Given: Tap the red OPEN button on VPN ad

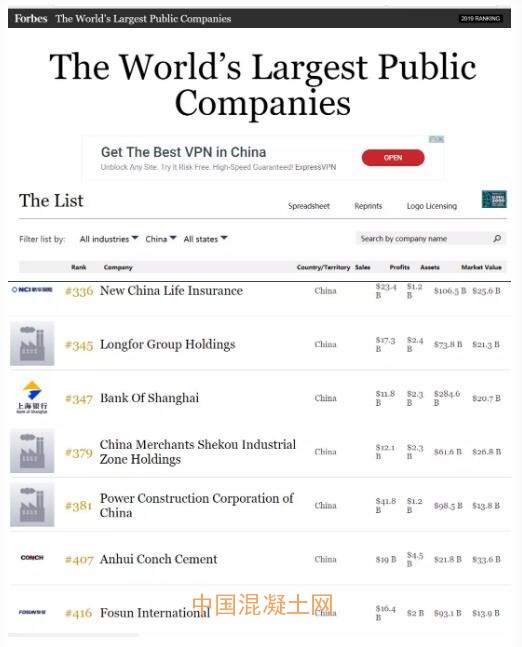Looking at the screenshot, I should [393, 158].
